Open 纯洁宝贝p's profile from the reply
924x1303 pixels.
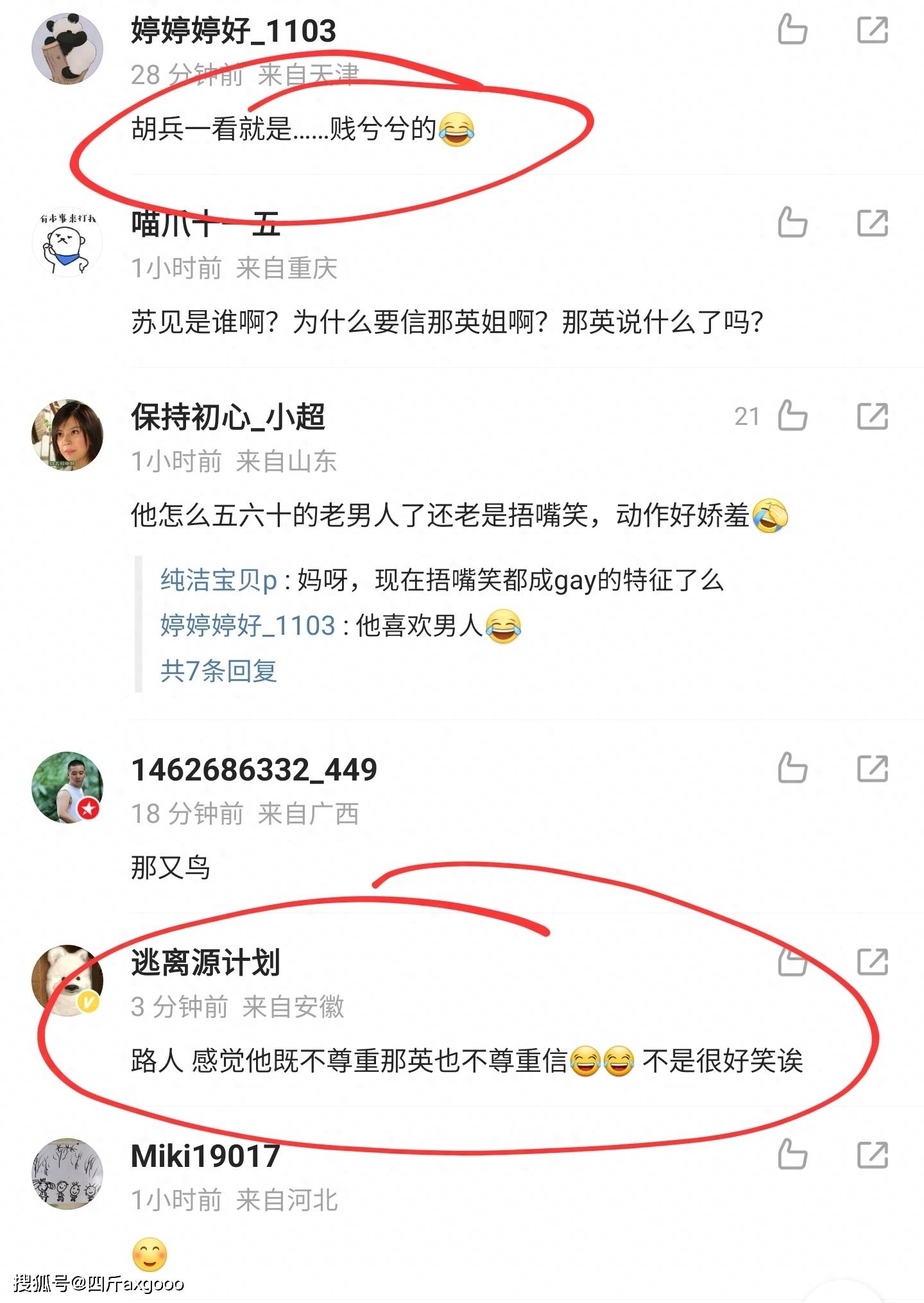[218, 580]
